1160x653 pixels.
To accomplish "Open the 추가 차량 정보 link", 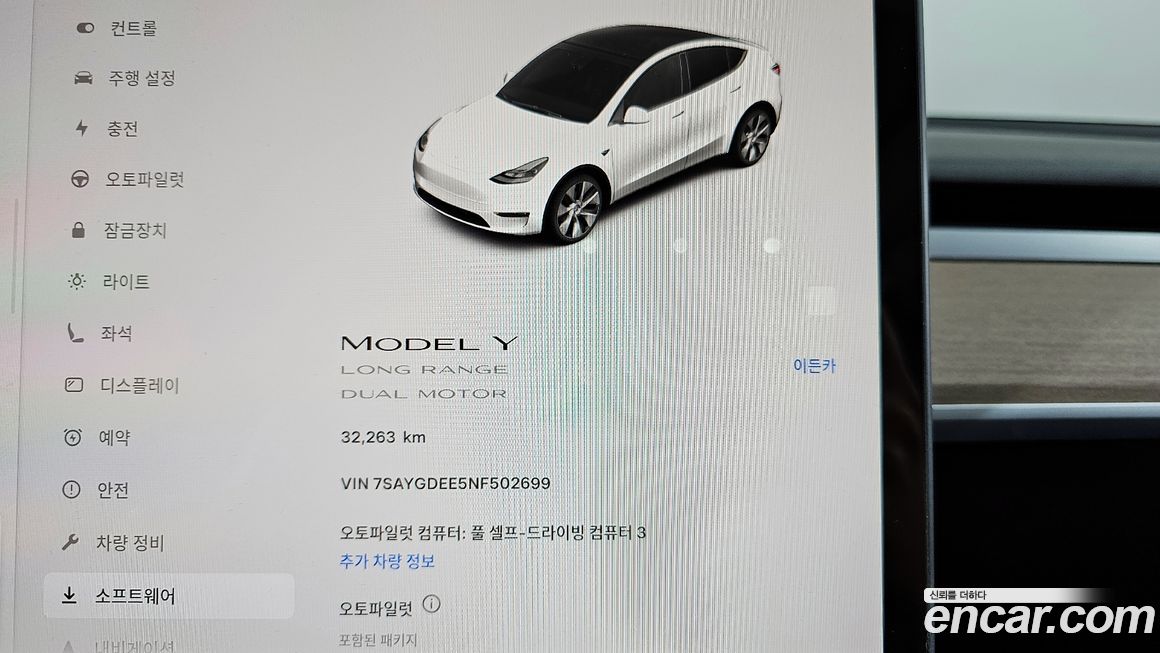I will [387, 561].
